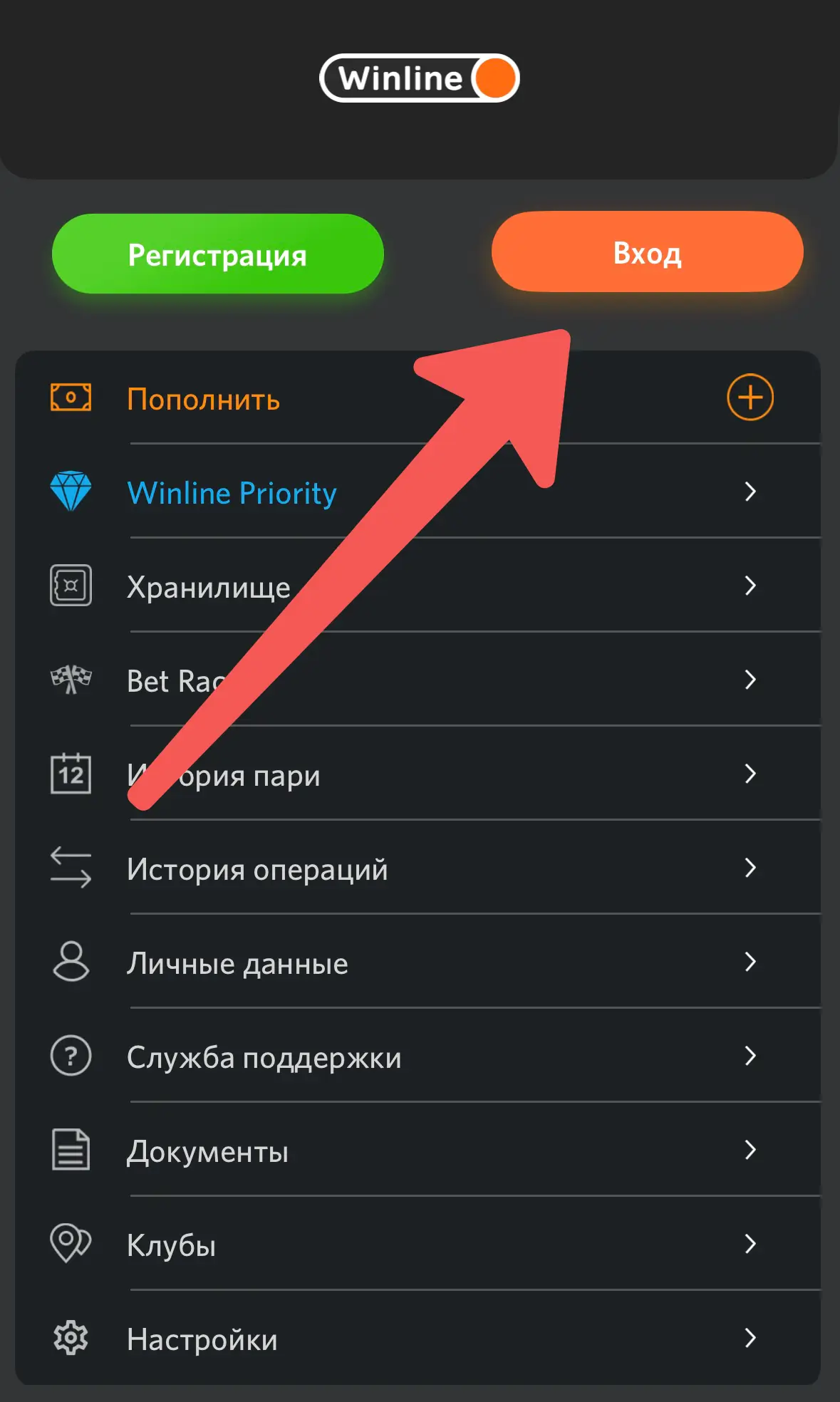This screenshot has height=1402, width=840.
Task: Open the Пополнить menu item
Action: tap(202, 400)
